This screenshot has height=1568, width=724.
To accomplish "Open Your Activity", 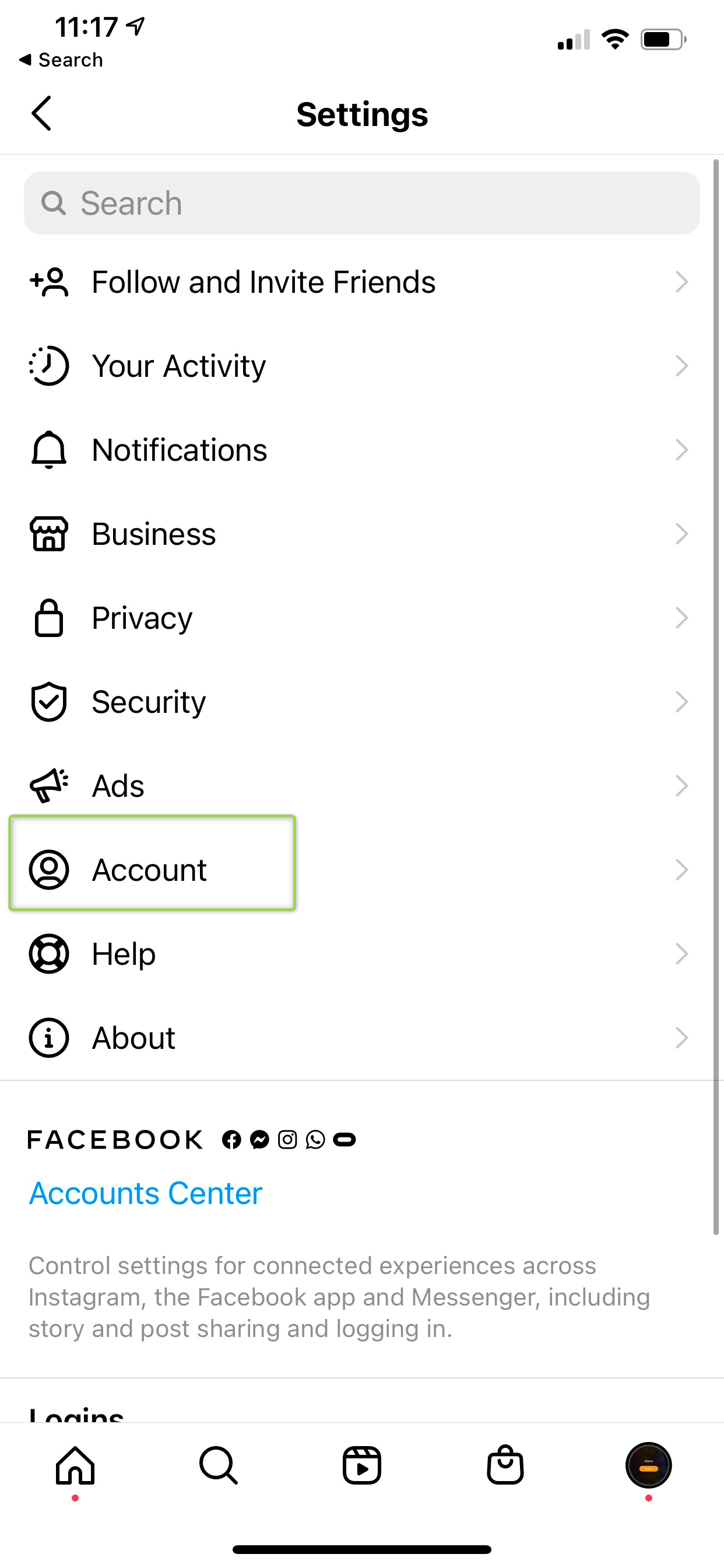I will pos(361,366).
